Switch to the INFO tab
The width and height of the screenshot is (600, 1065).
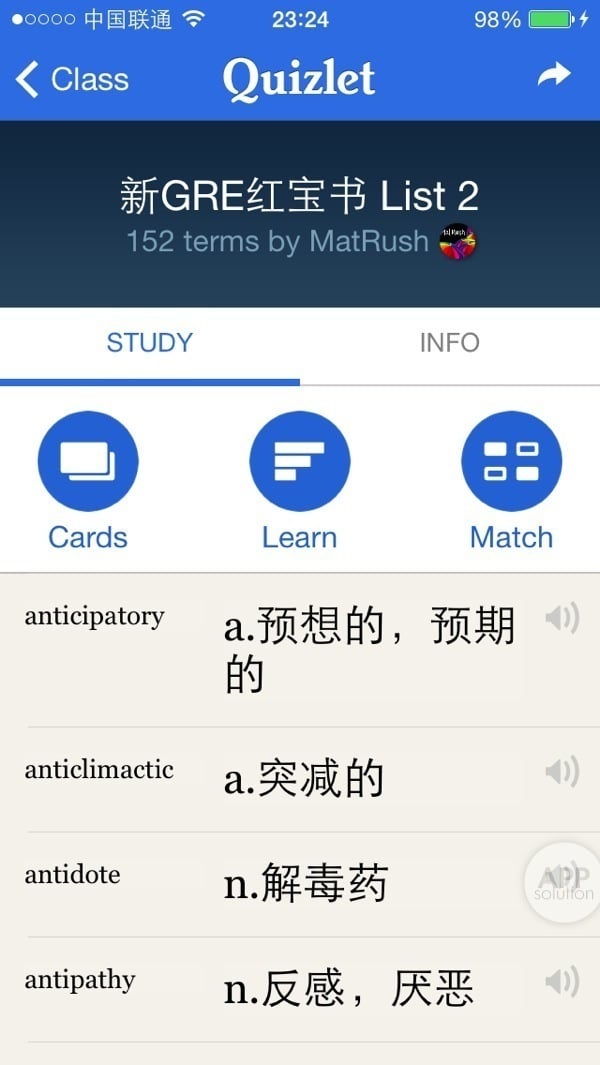[x=449, y=343]
